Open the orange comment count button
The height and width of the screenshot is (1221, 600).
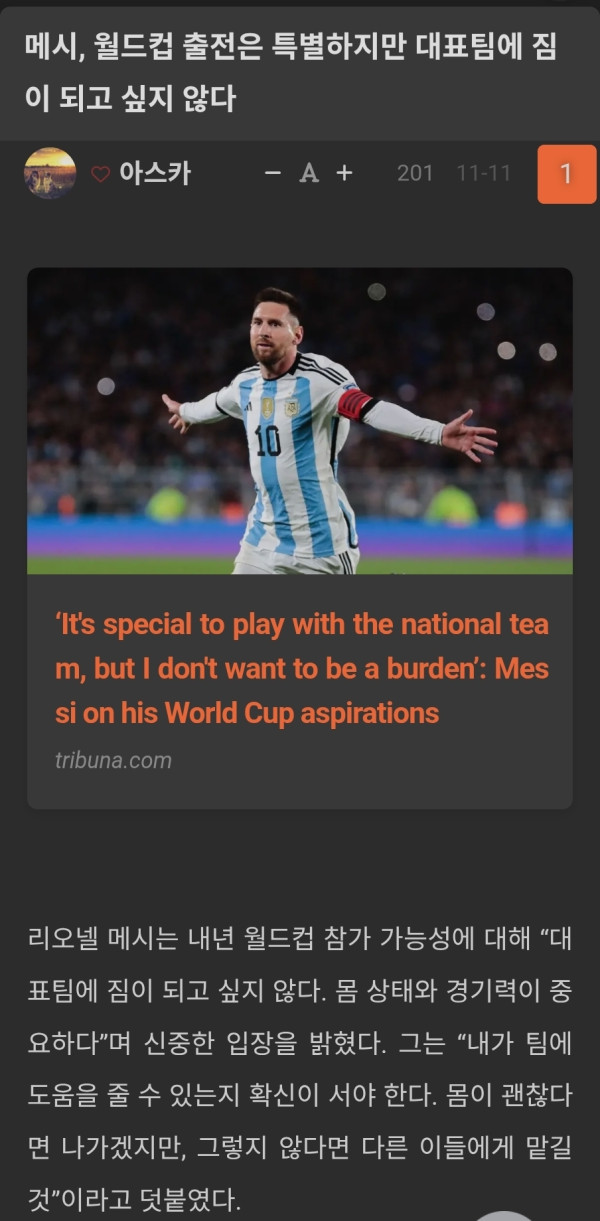[x=566, y=174]
